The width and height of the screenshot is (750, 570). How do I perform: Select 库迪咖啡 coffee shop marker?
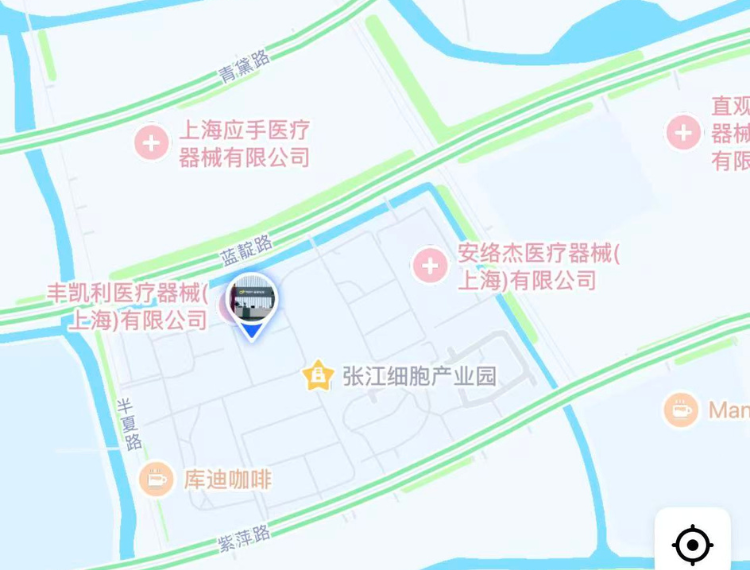tap(156, 479)
